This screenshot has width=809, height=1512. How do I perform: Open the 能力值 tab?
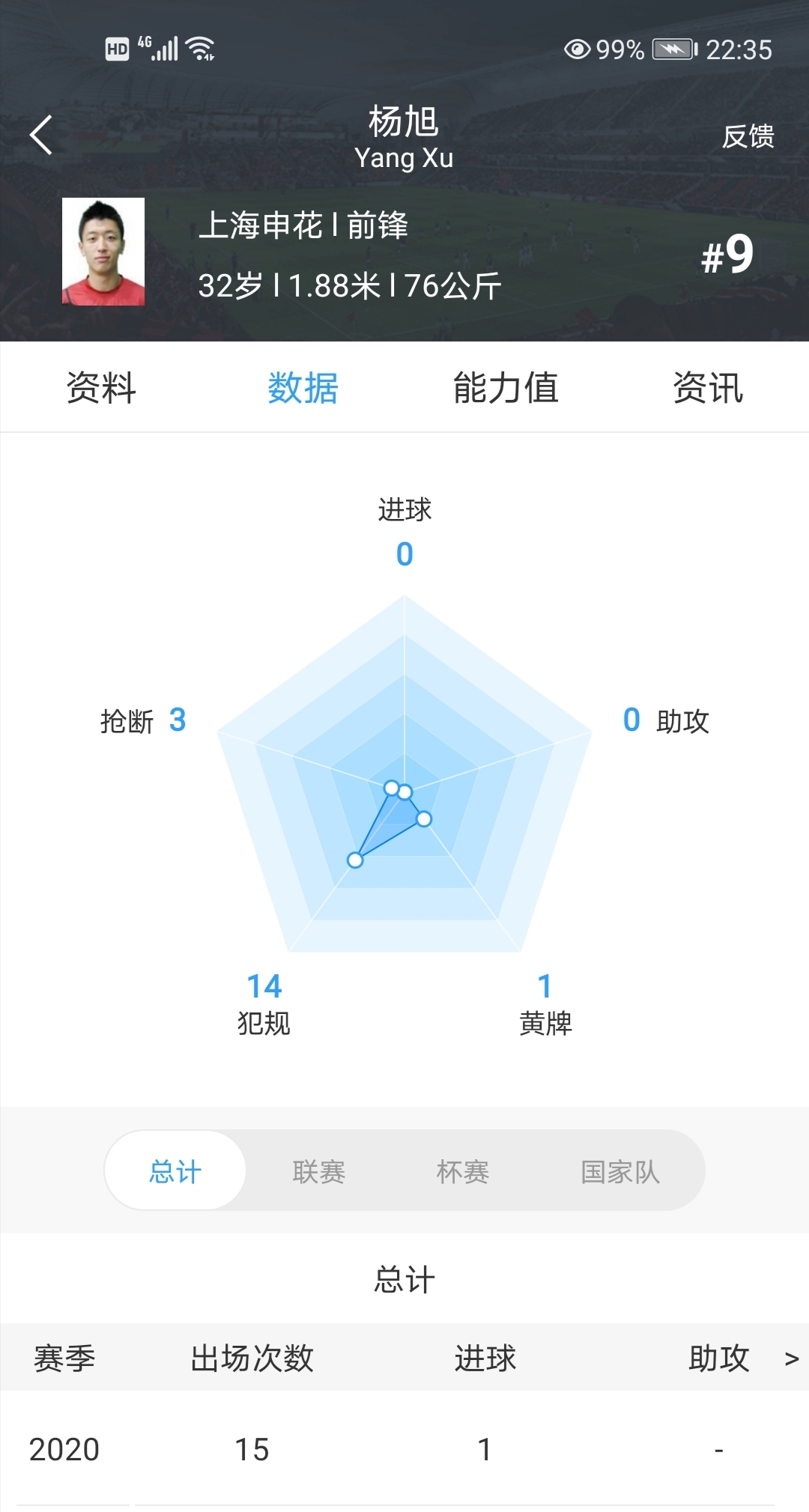[x=506, y=388]
